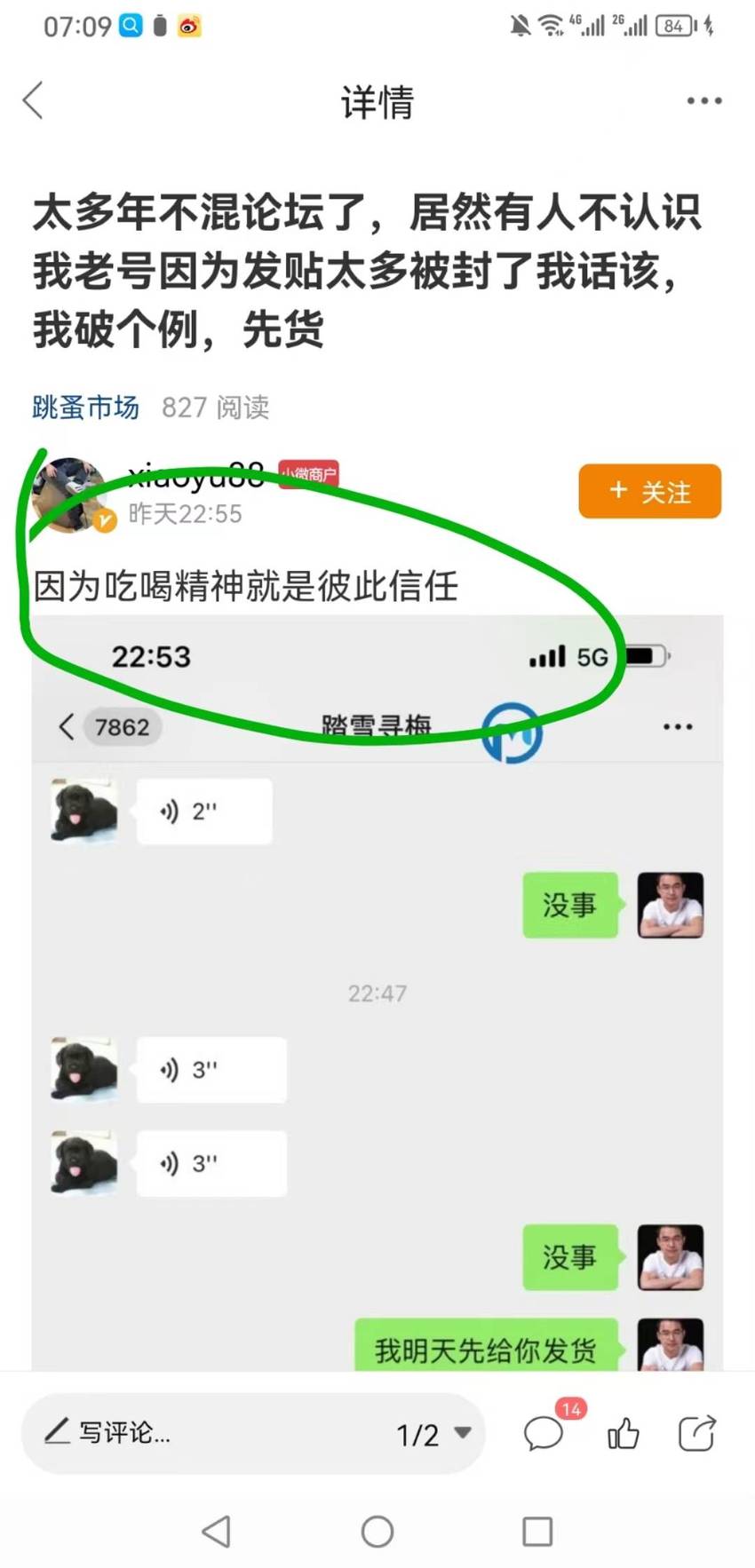Open the 1/2 page selector dropdown
Screen dimensions: 755x1568
[x=433, y=1434]
